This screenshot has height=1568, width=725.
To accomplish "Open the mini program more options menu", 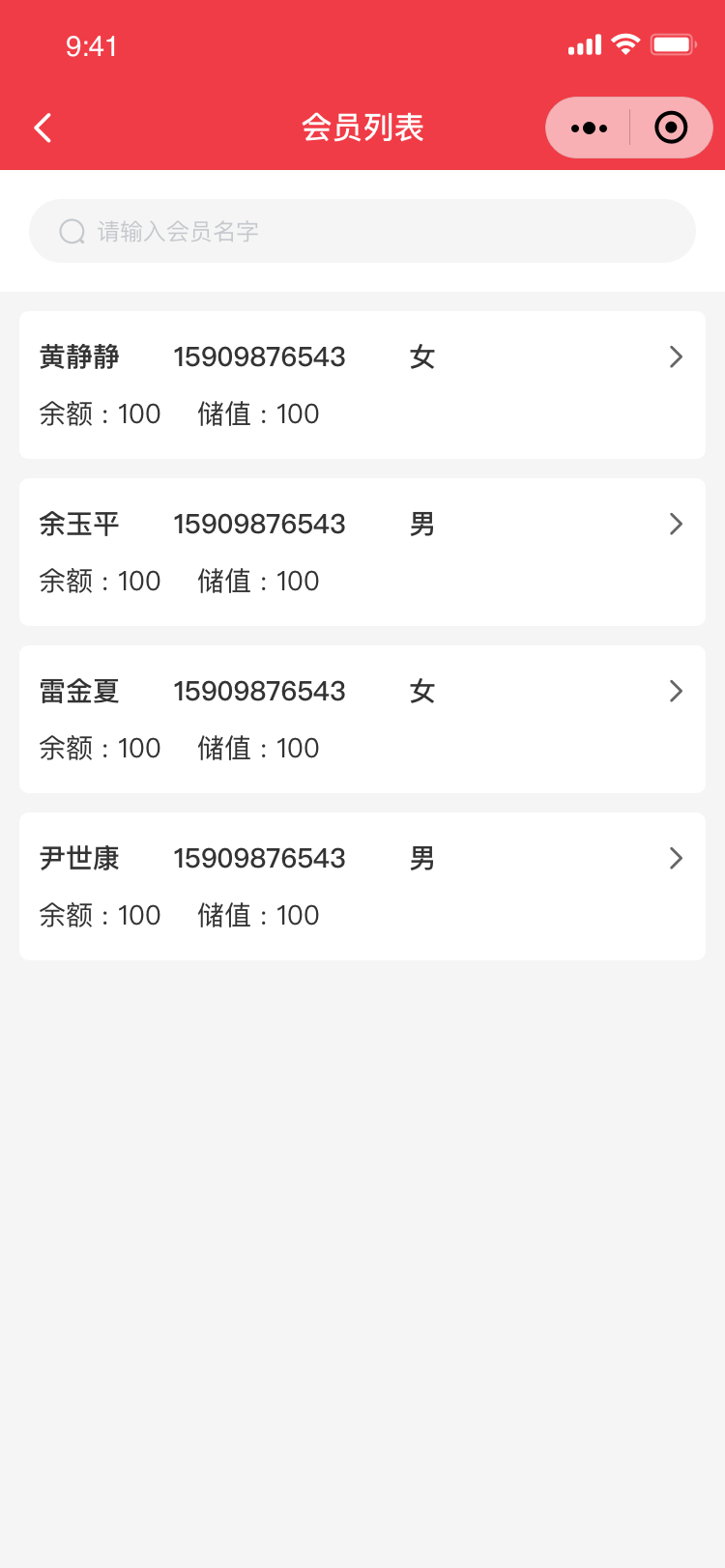I will tap(589, 128).
